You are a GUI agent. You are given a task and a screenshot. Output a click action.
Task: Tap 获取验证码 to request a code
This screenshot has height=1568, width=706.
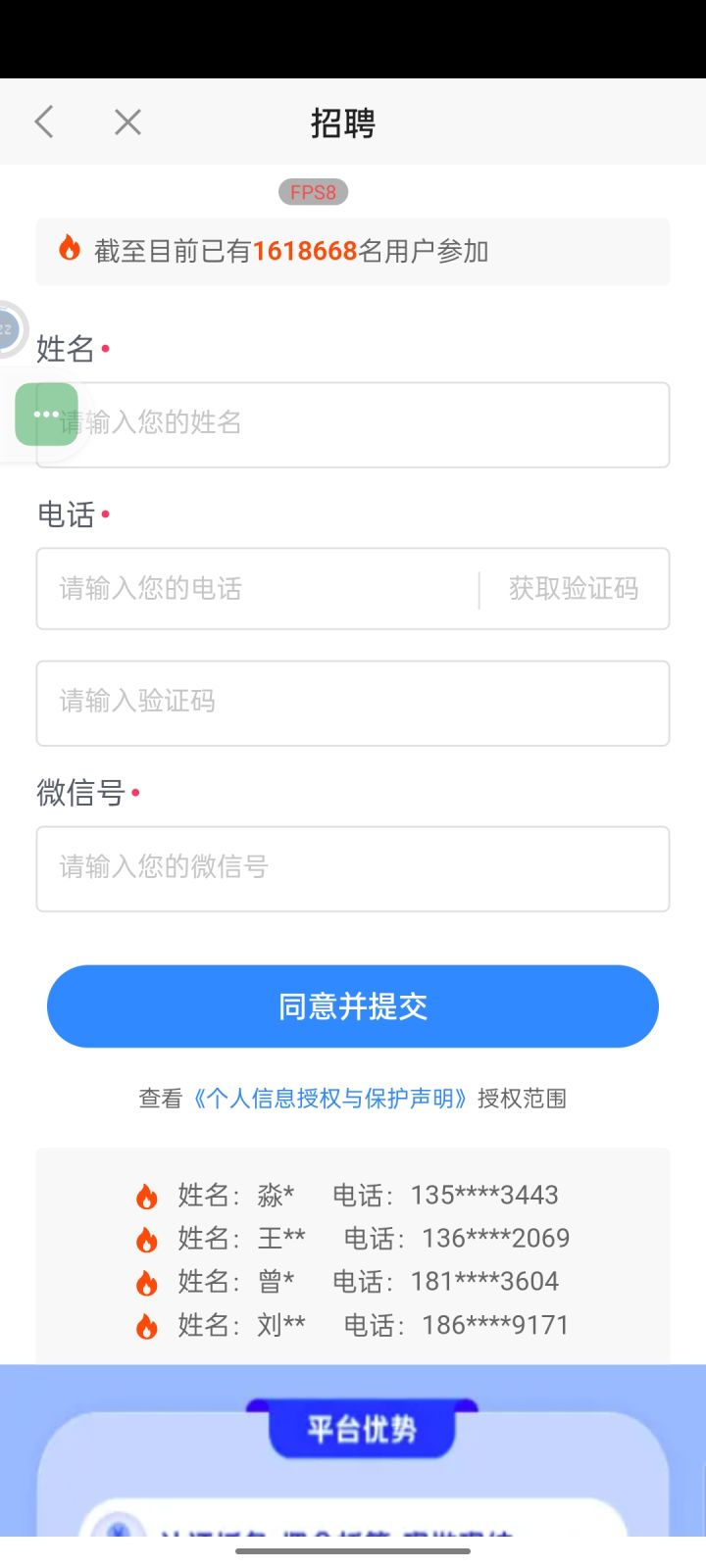pyautogui.click(x=574, y=589)
